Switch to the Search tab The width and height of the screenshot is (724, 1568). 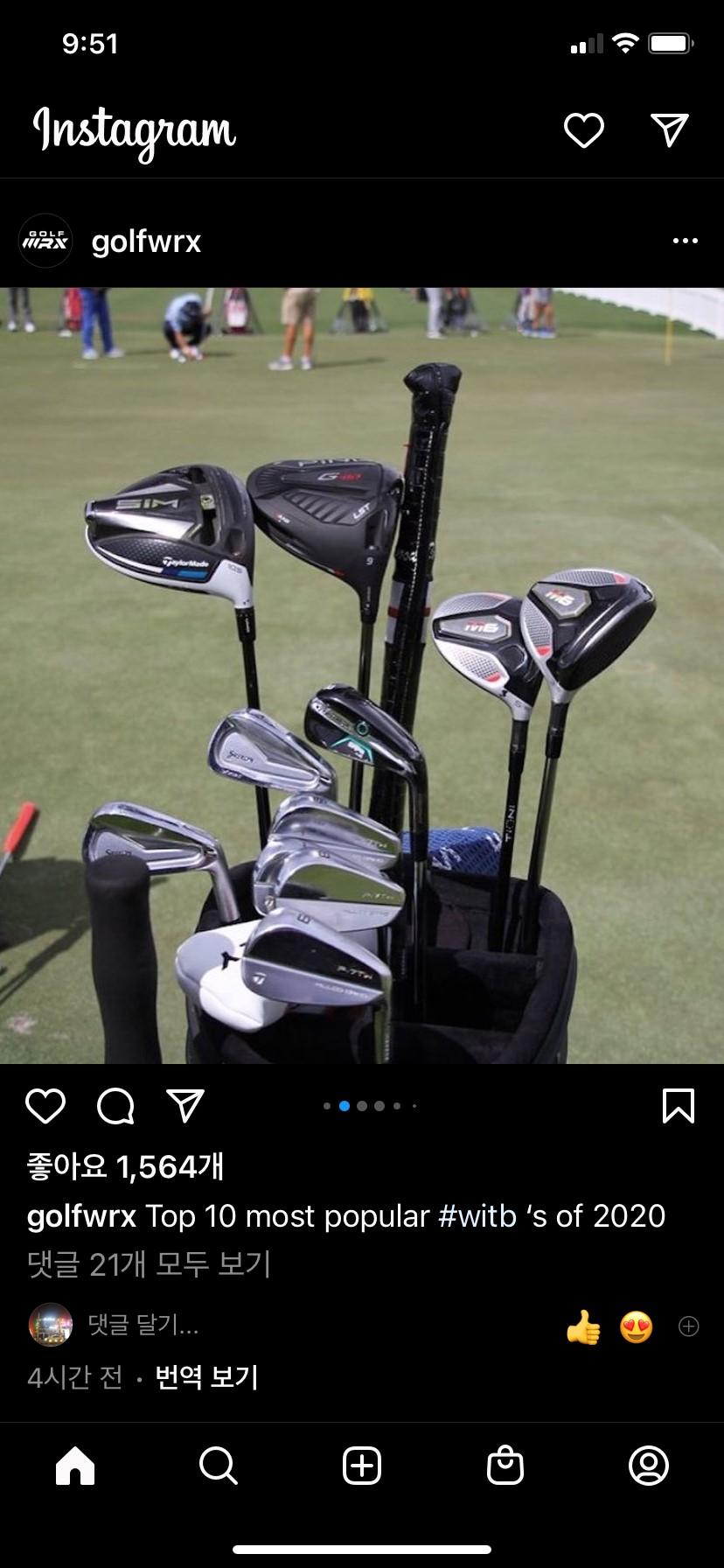click(218, 1466)
